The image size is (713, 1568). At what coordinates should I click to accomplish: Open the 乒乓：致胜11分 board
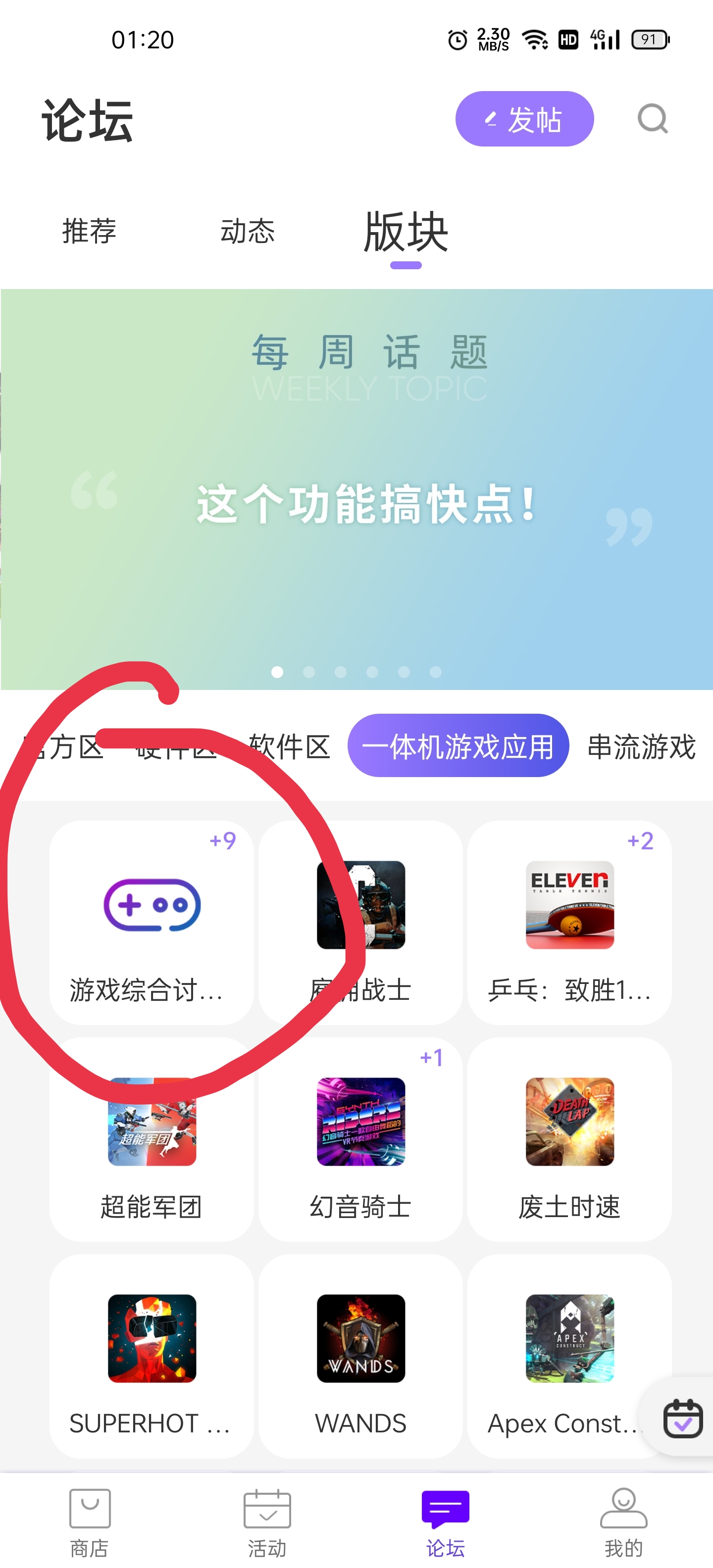[x=569, y=922]
